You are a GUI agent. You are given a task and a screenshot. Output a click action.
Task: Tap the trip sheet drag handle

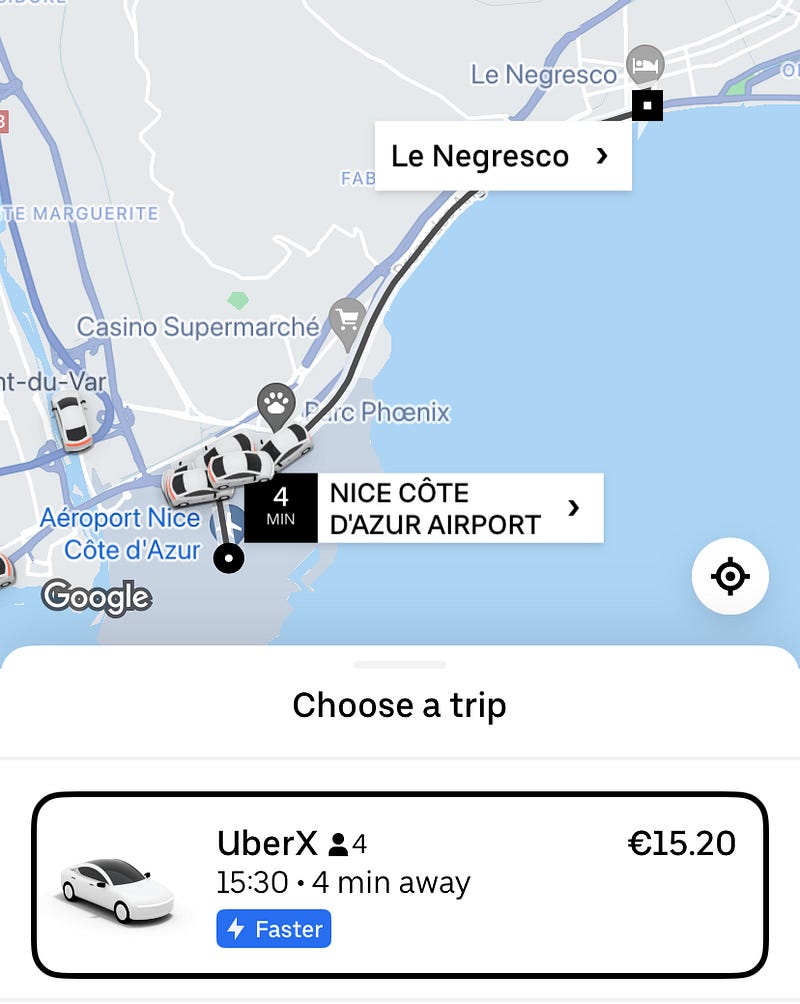click(400, 665)
